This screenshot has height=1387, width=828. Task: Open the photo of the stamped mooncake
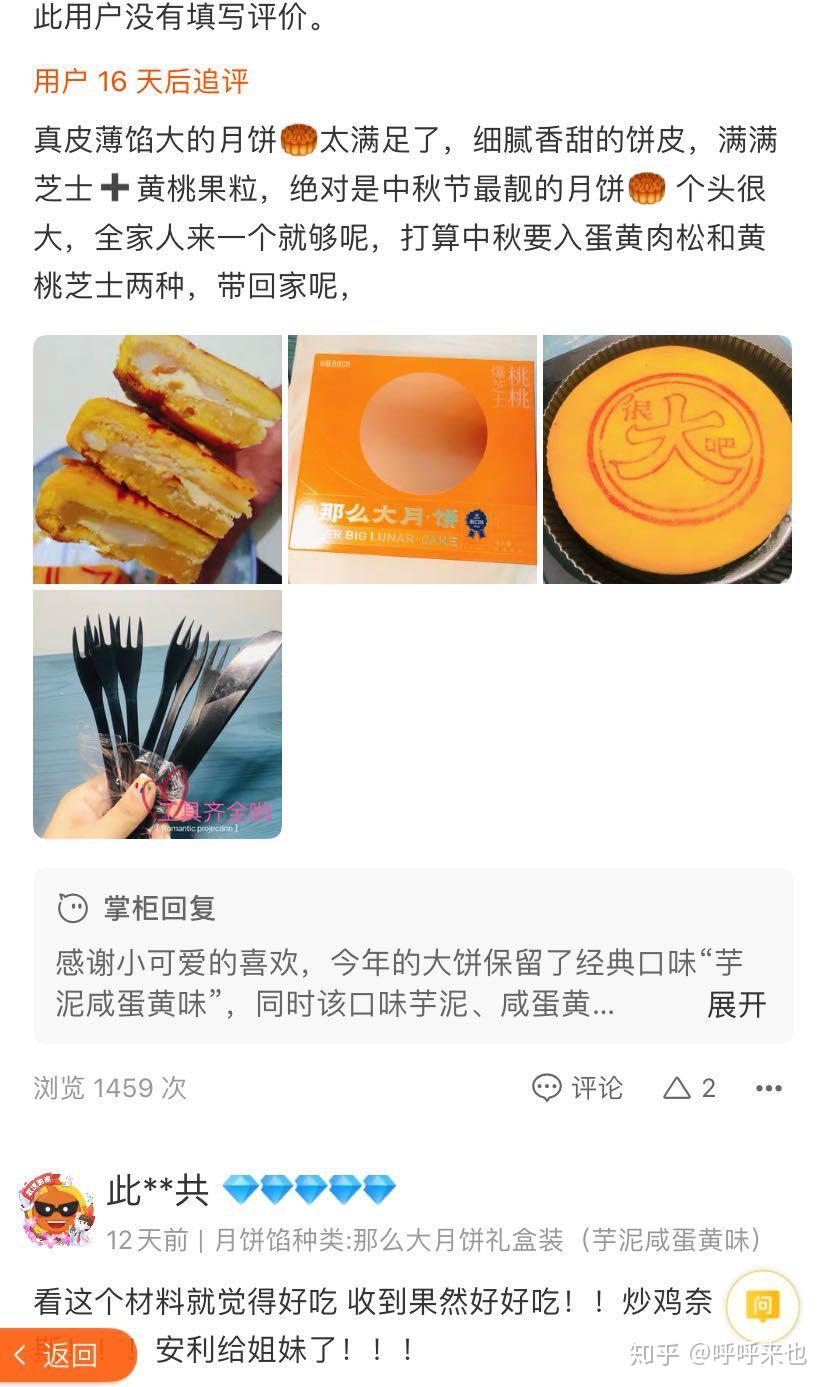click(667, 459)
